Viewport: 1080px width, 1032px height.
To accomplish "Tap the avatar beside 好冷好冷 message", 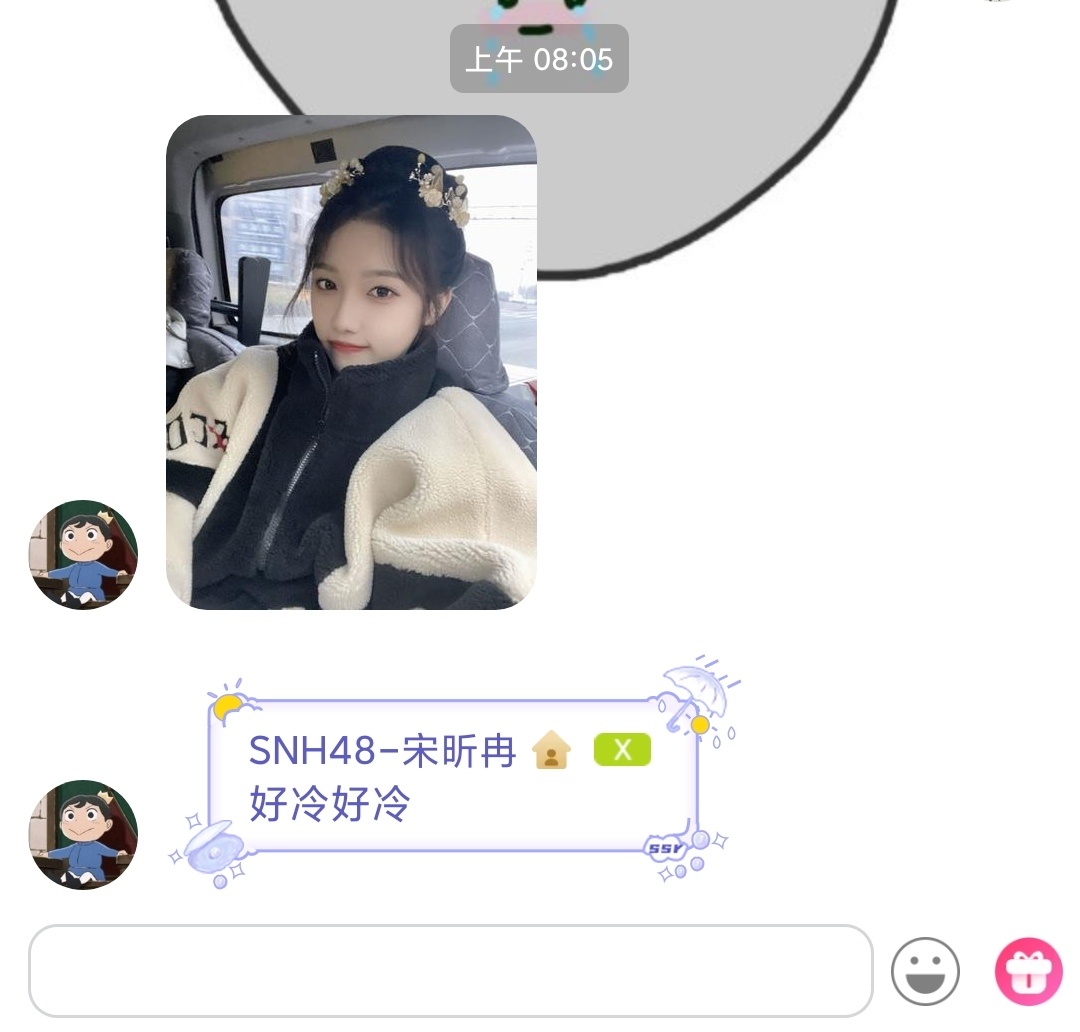I will (83, 835).
